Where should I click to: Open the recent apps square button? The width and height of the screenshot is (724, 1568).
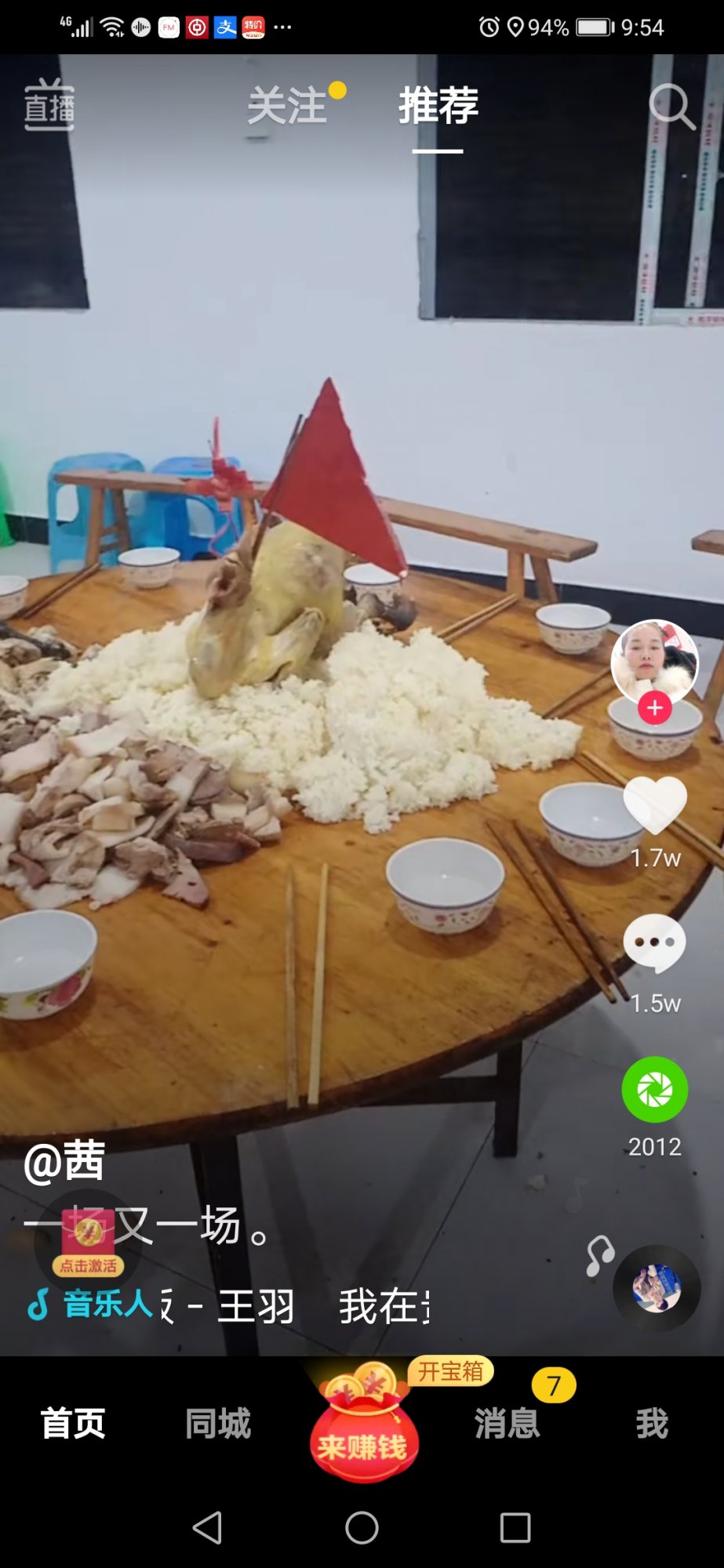click(x=515, y=1527)
